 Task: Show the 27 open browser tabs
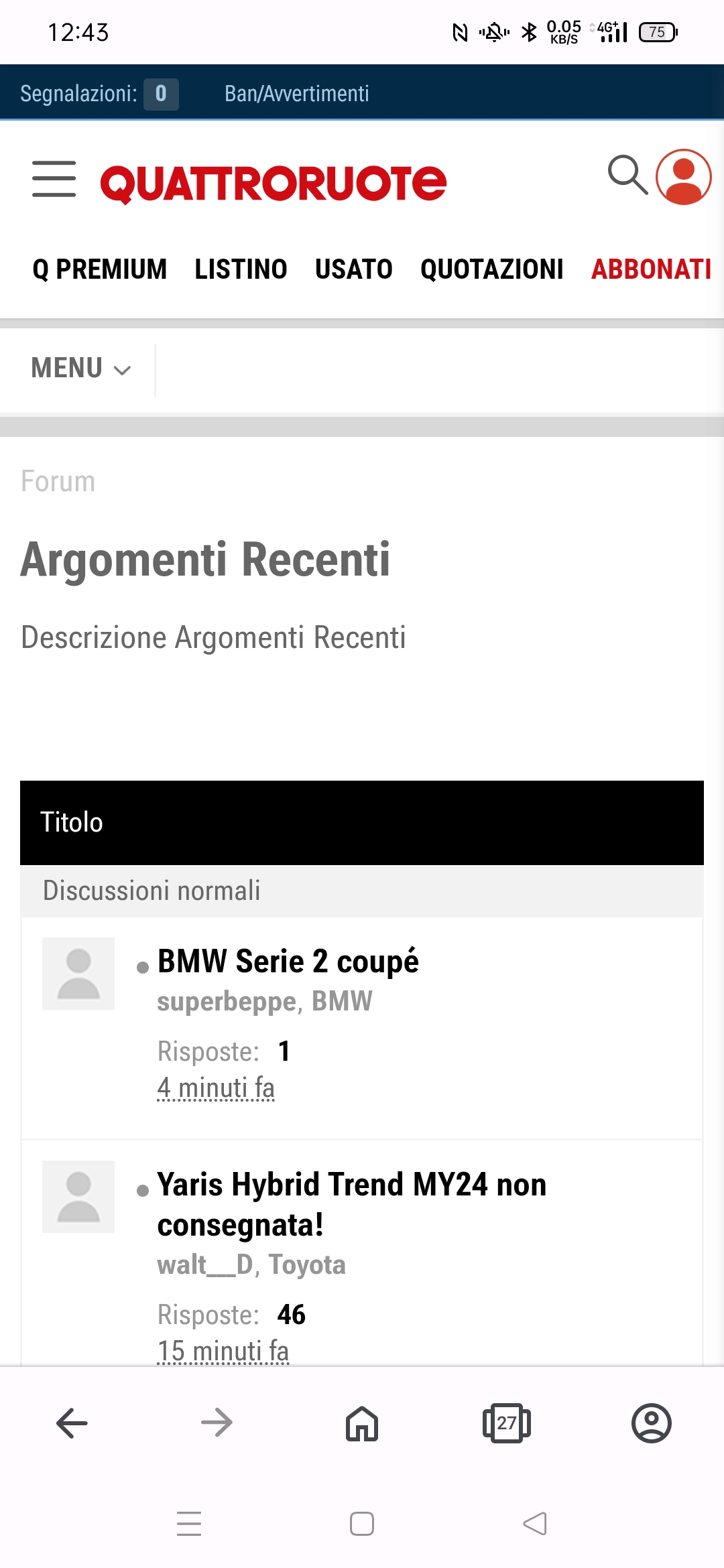507,1423
